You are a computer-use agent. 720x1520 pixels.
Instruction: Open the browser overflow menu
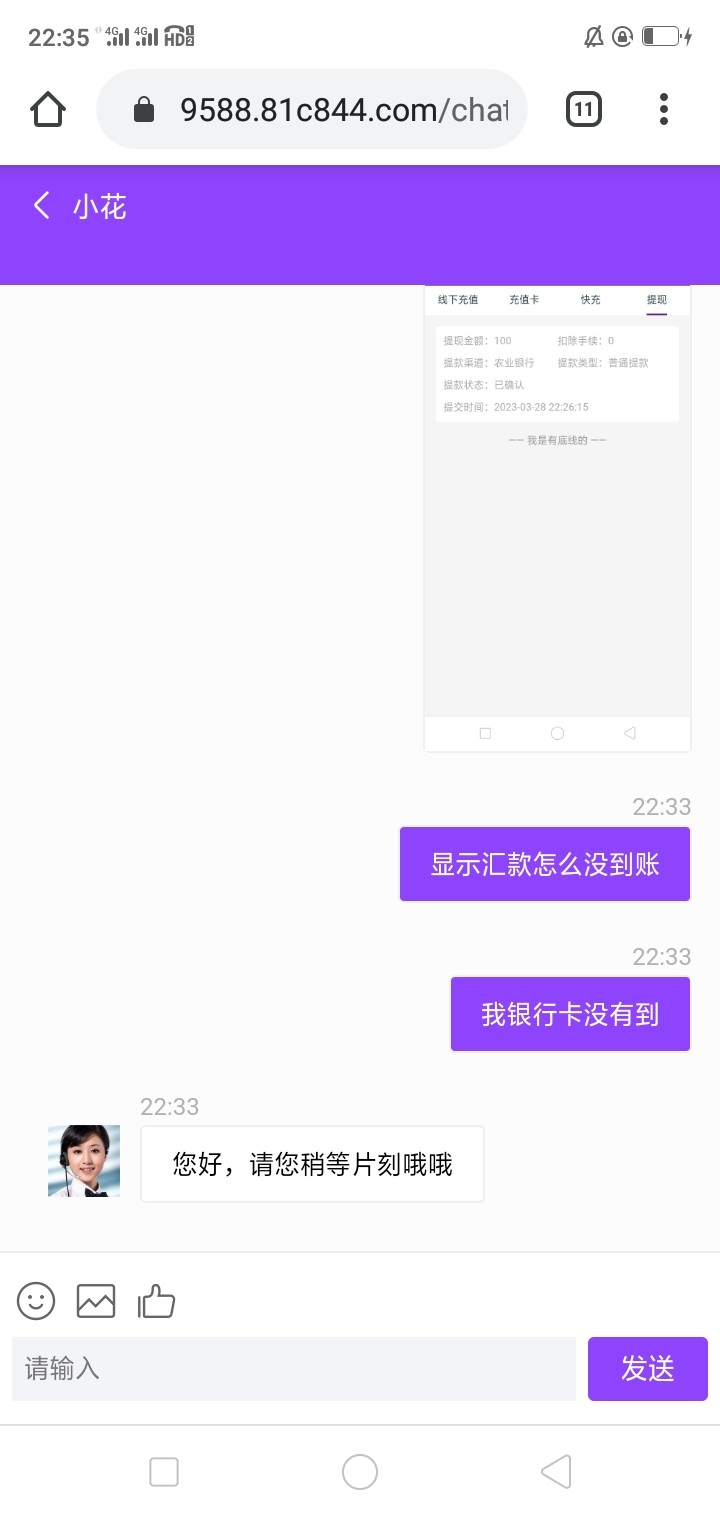coord(664,109)
